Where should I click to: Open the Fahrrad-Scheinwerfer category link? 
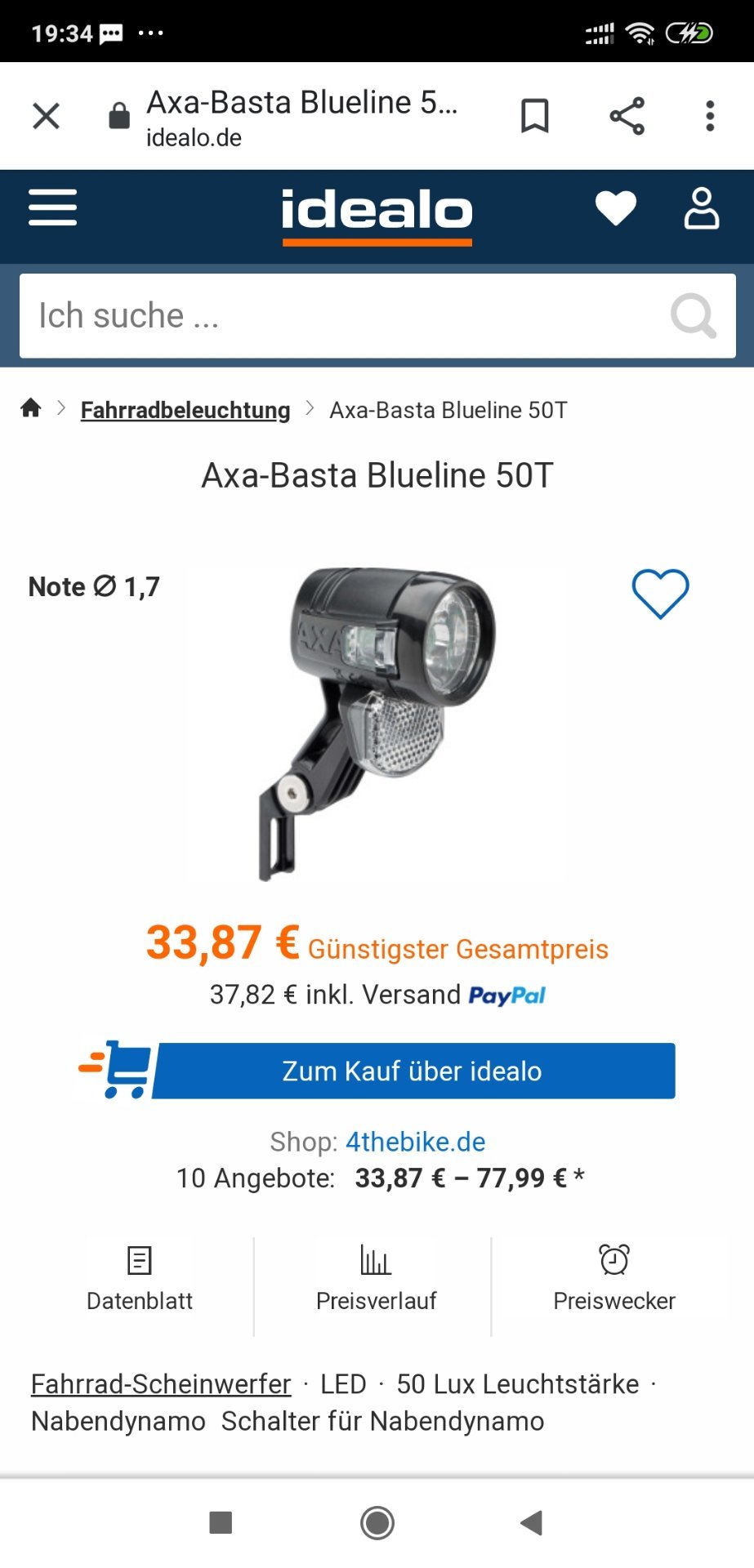161,1384
